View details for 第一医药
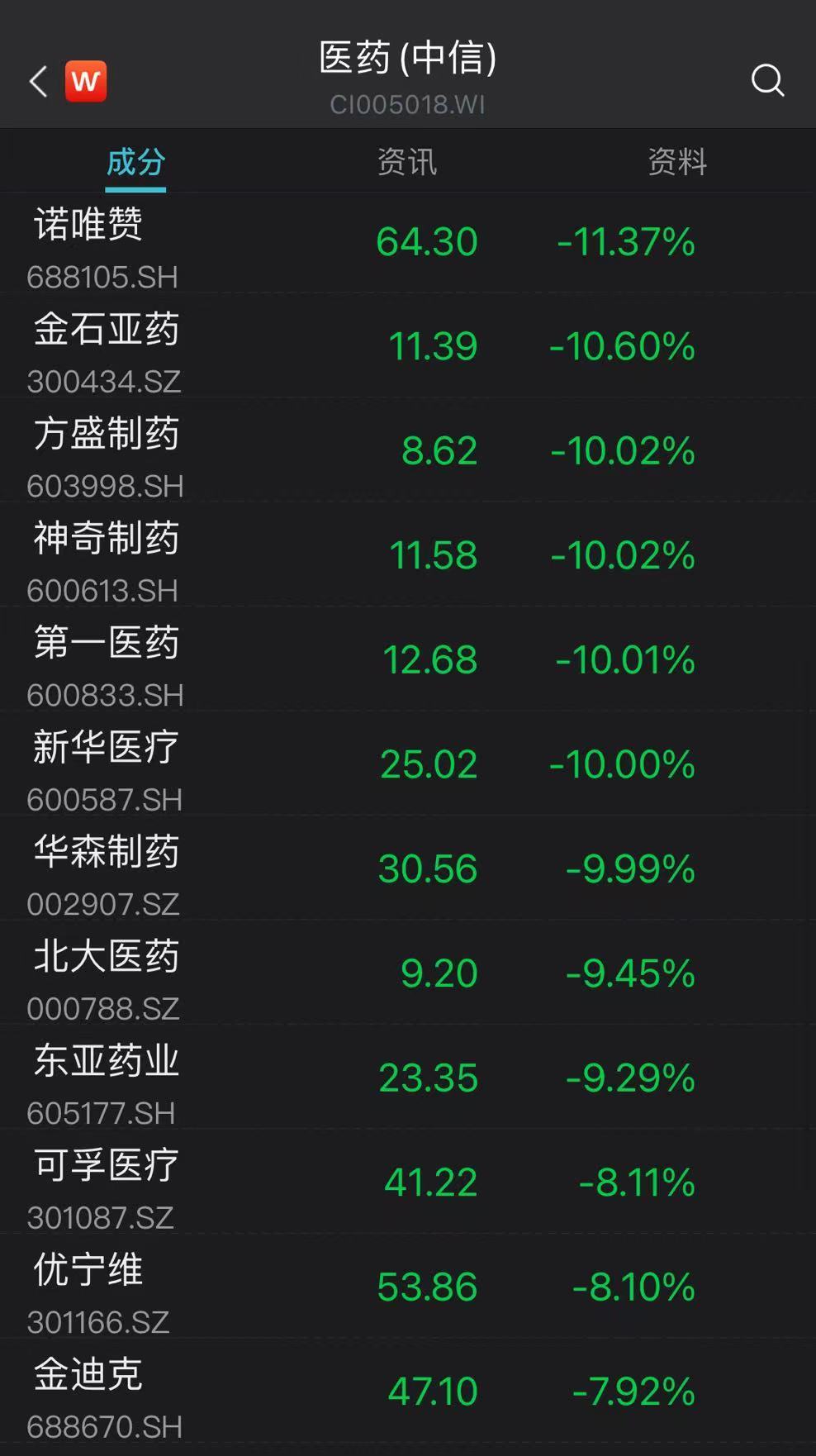Image resolution: width=816 pixels, height=1456 pixels. click(408, 659)
